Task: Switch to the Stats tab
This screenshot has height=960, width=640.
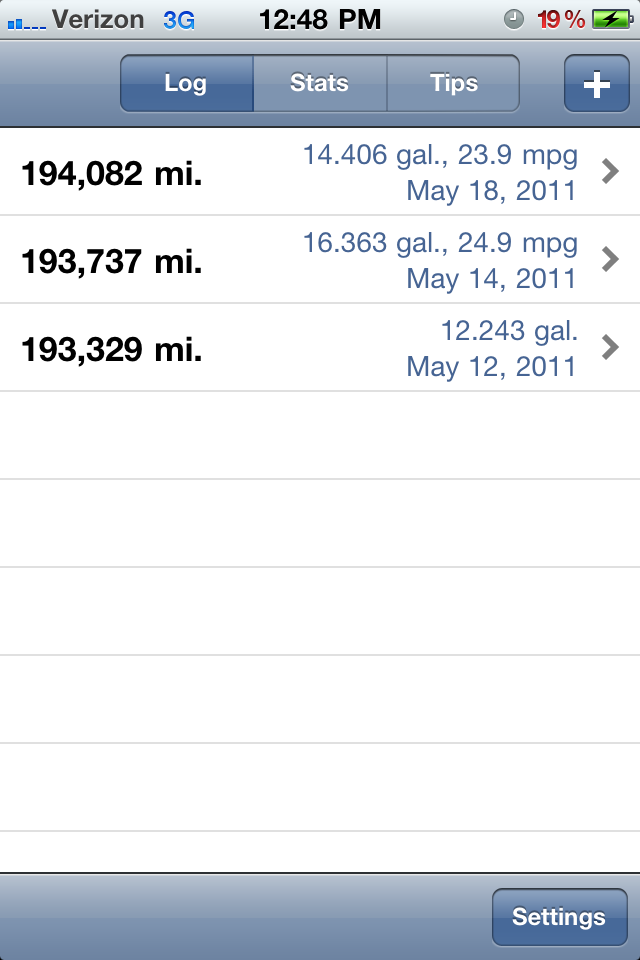Action: [319, 84]
